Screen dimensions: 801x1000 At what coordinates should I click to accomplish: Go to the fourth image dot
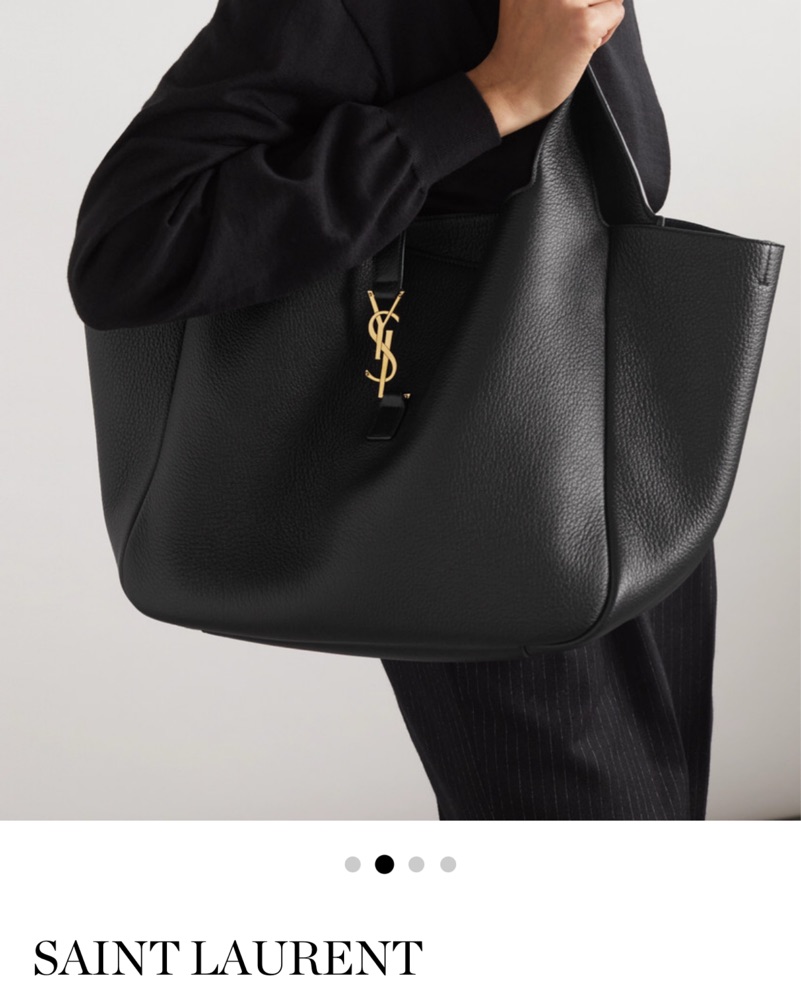pyautogui.click(x=448, y=864)
